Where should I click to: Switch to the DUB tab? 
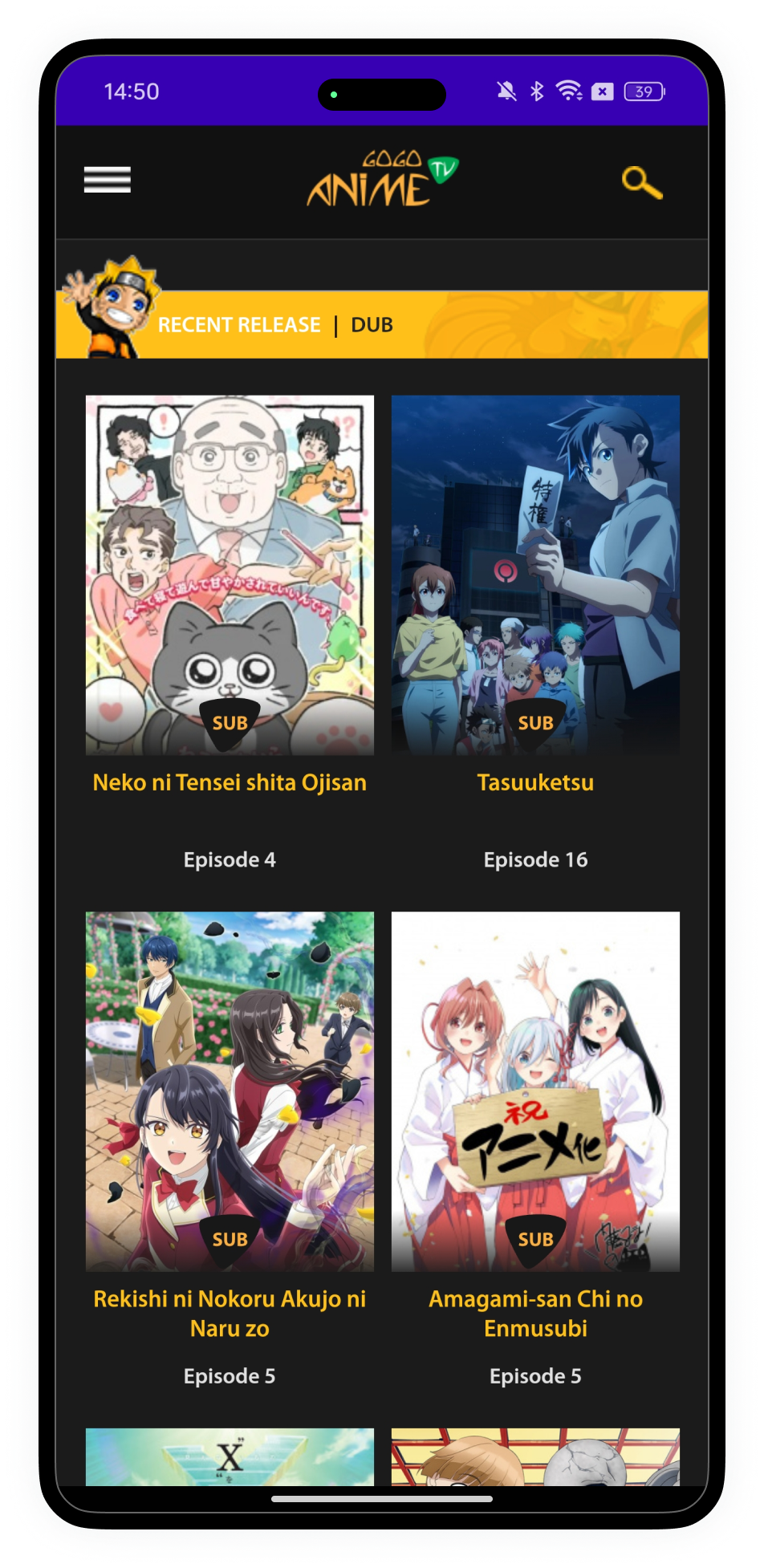[x=371, y=325]
